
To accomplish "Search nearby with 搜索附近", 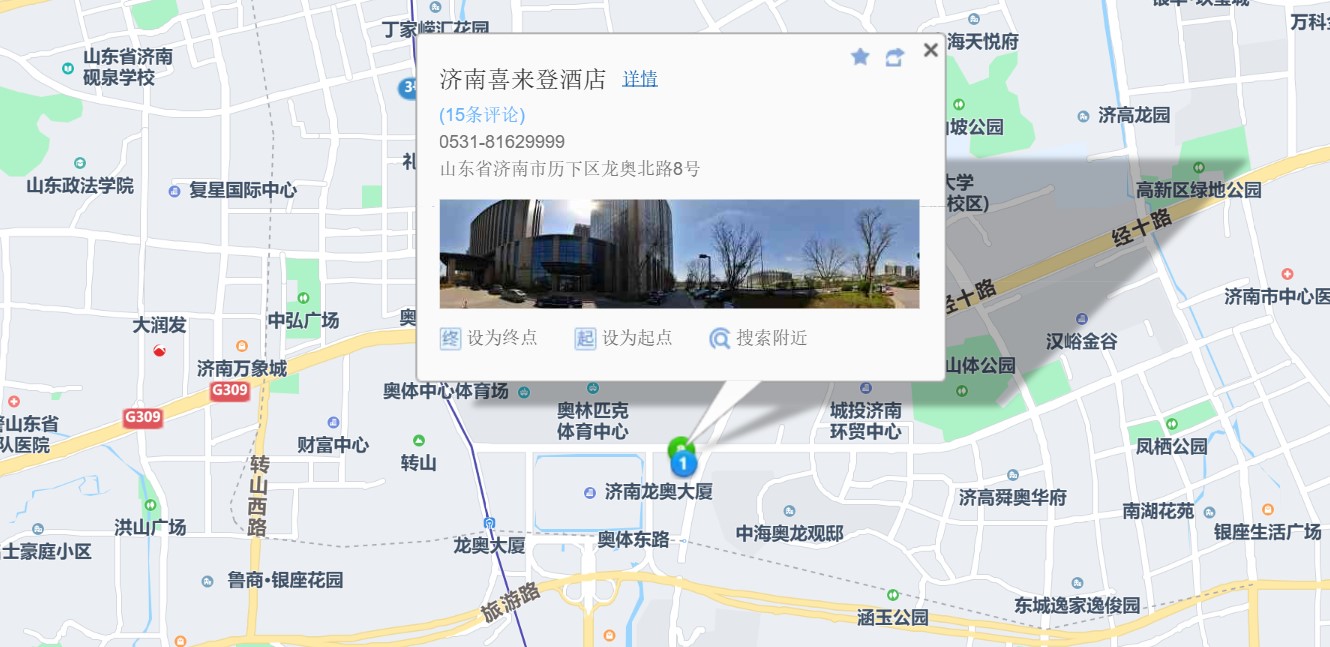I will click(759, 338).
